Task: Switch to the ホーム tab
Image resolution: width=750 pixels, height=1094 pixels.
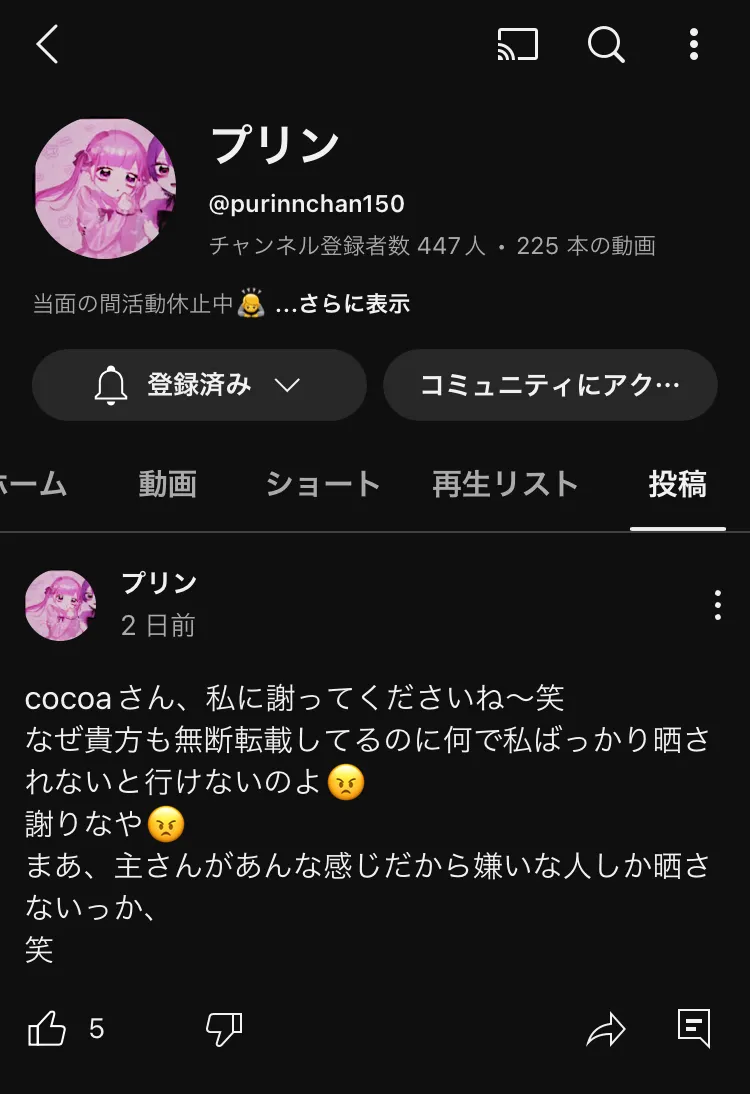Action: pyautogui.click(x=32, y=485)
